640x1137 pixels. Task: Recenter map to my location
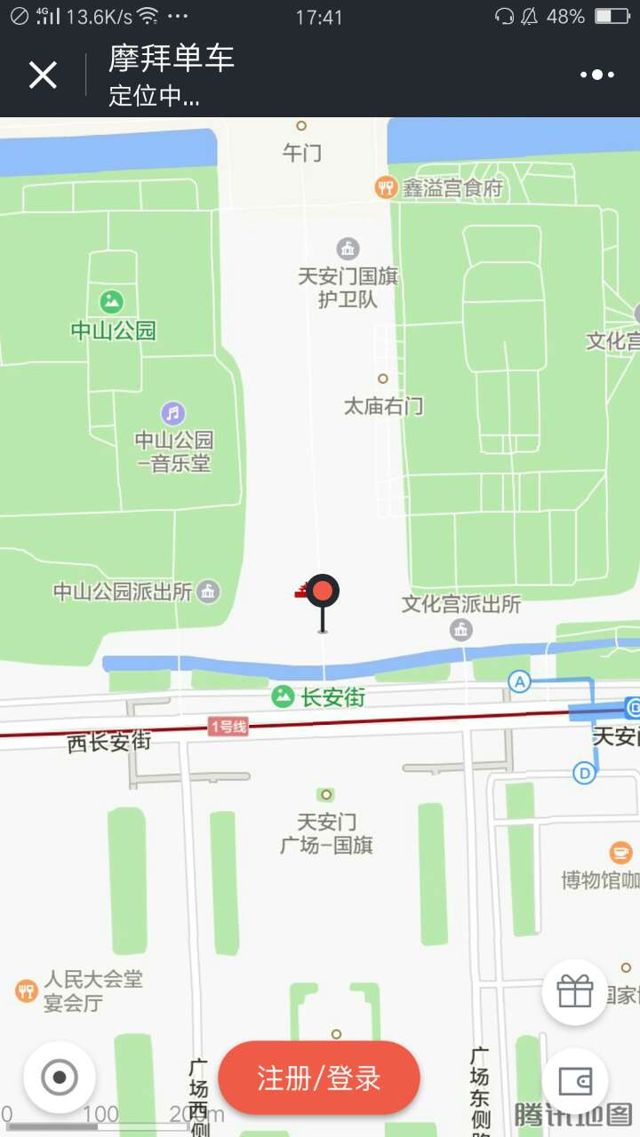(59, 1078)
